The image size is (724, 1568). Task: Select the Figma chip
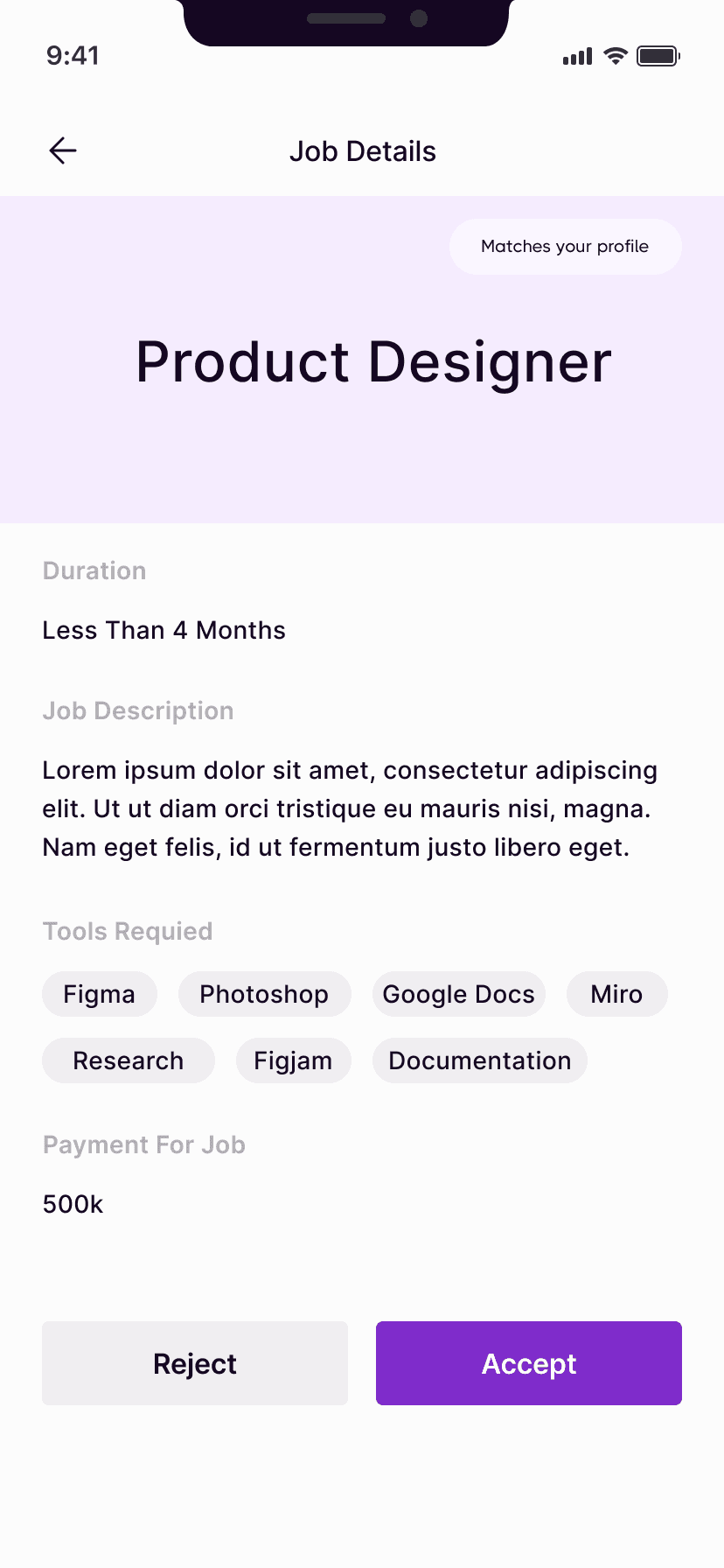(100, 994)
